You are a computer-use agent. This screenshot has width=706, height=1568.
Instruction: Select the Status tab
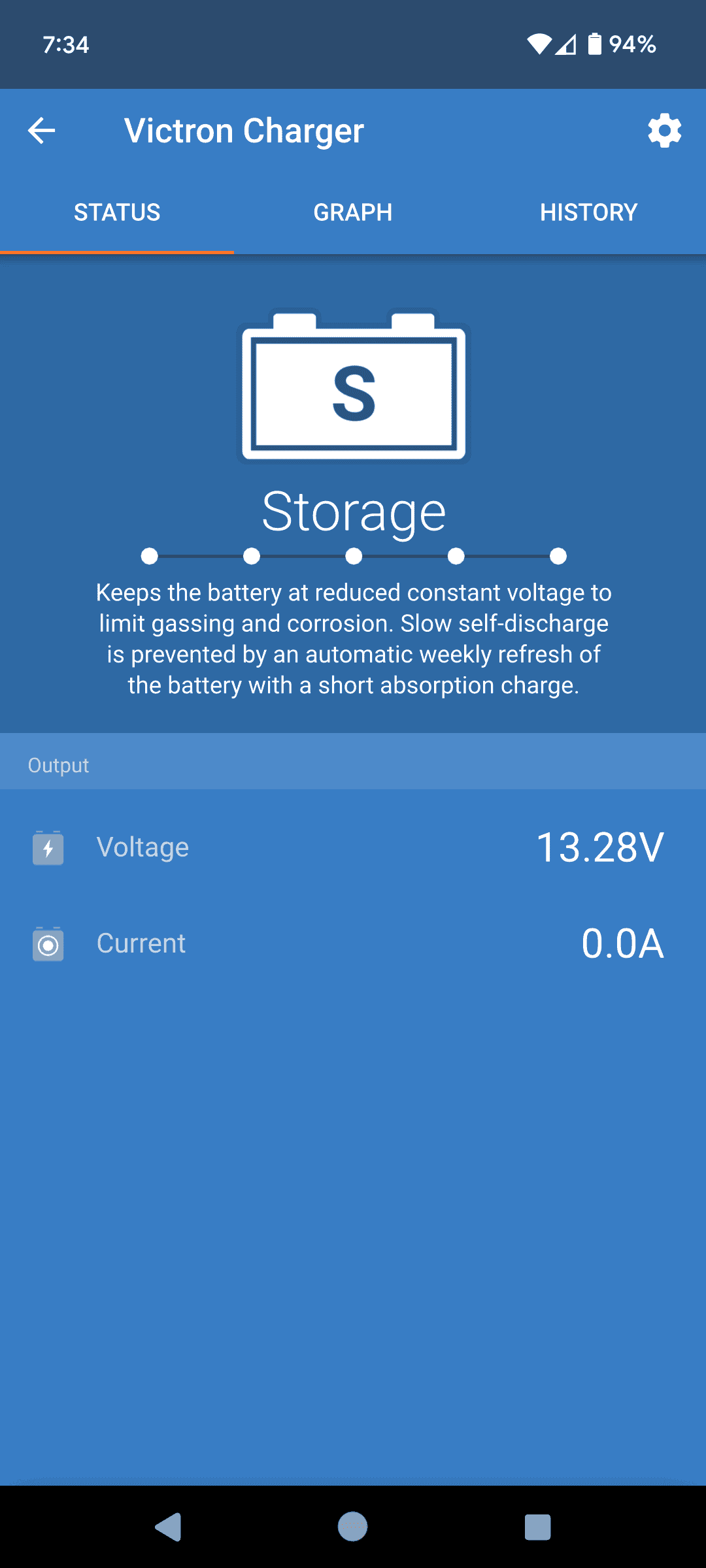coord(117,212)
